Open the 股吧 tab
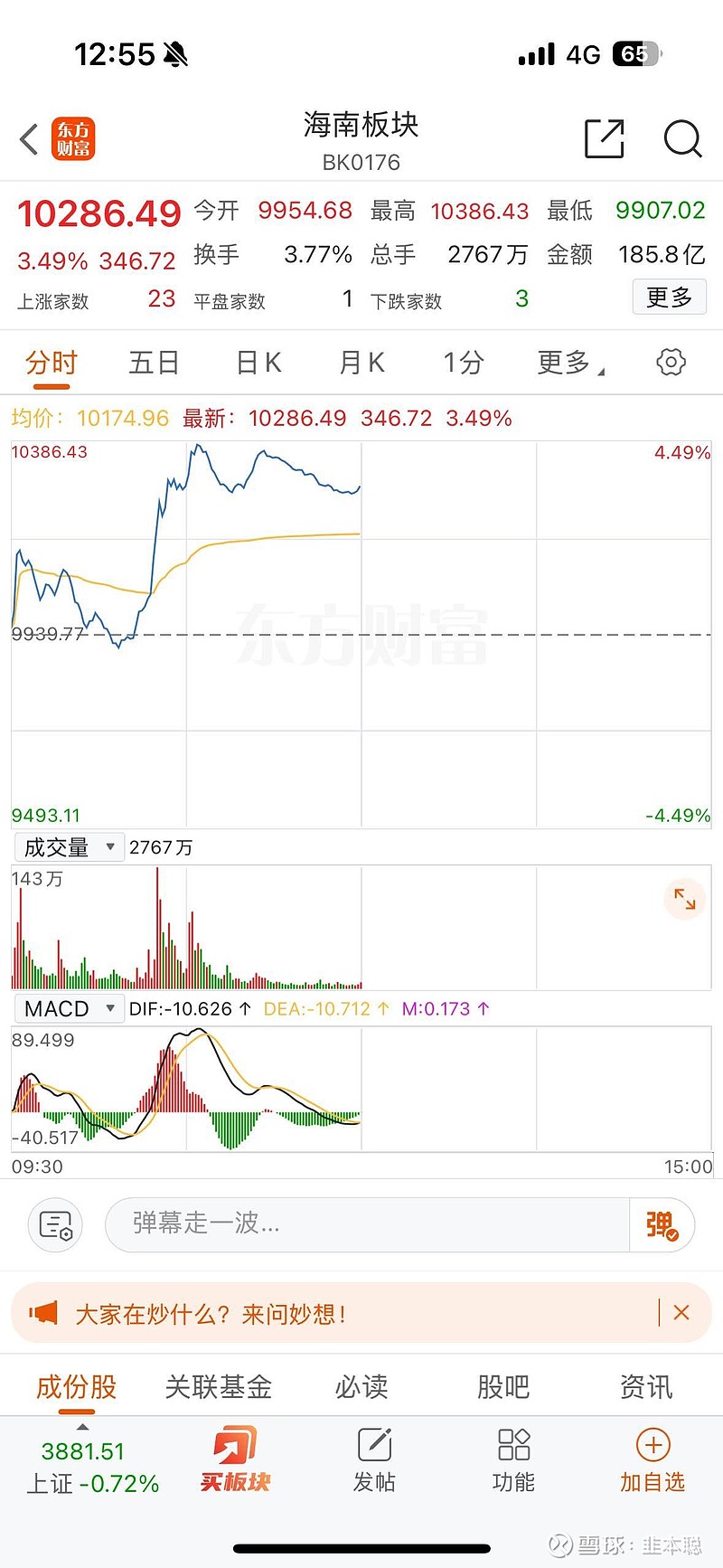 tap(502, 1386)
